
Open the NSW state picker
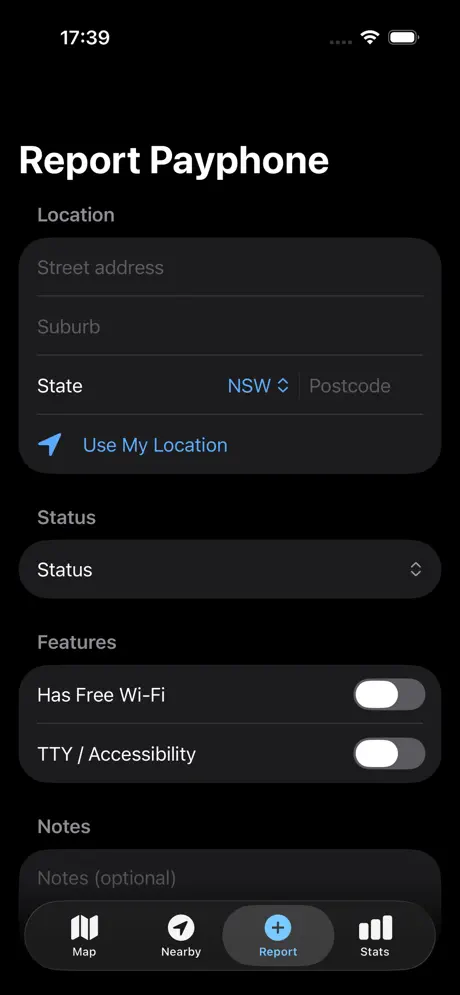[x=258, y=386]
